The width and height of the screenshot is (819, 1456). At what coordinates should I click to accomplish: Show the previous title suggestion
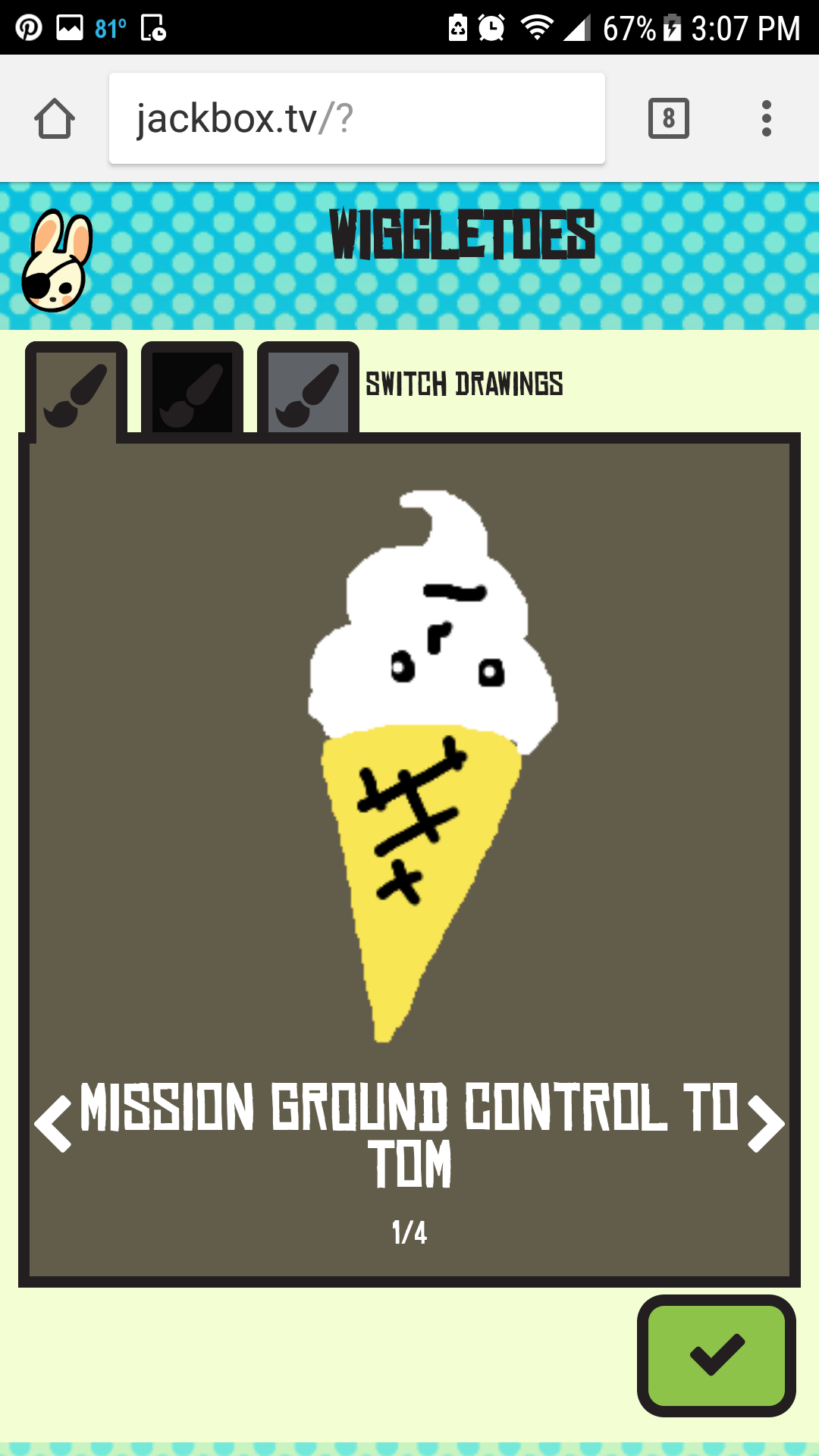click(x=53, y=1124)
